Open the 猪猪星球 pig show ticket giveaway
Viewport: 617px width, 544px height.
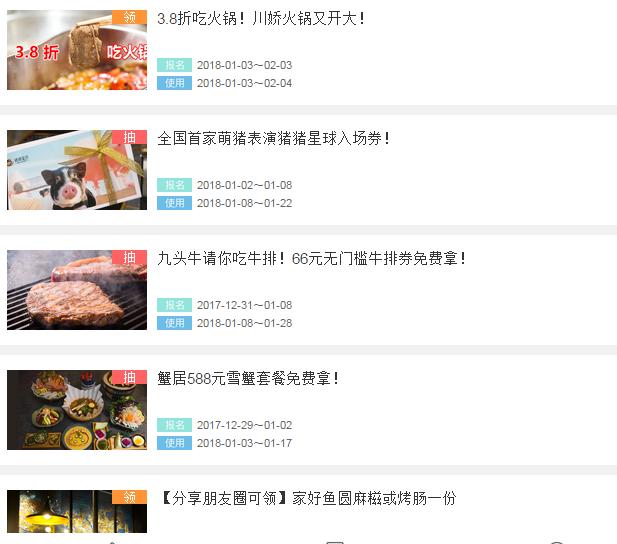coord(273,139)
